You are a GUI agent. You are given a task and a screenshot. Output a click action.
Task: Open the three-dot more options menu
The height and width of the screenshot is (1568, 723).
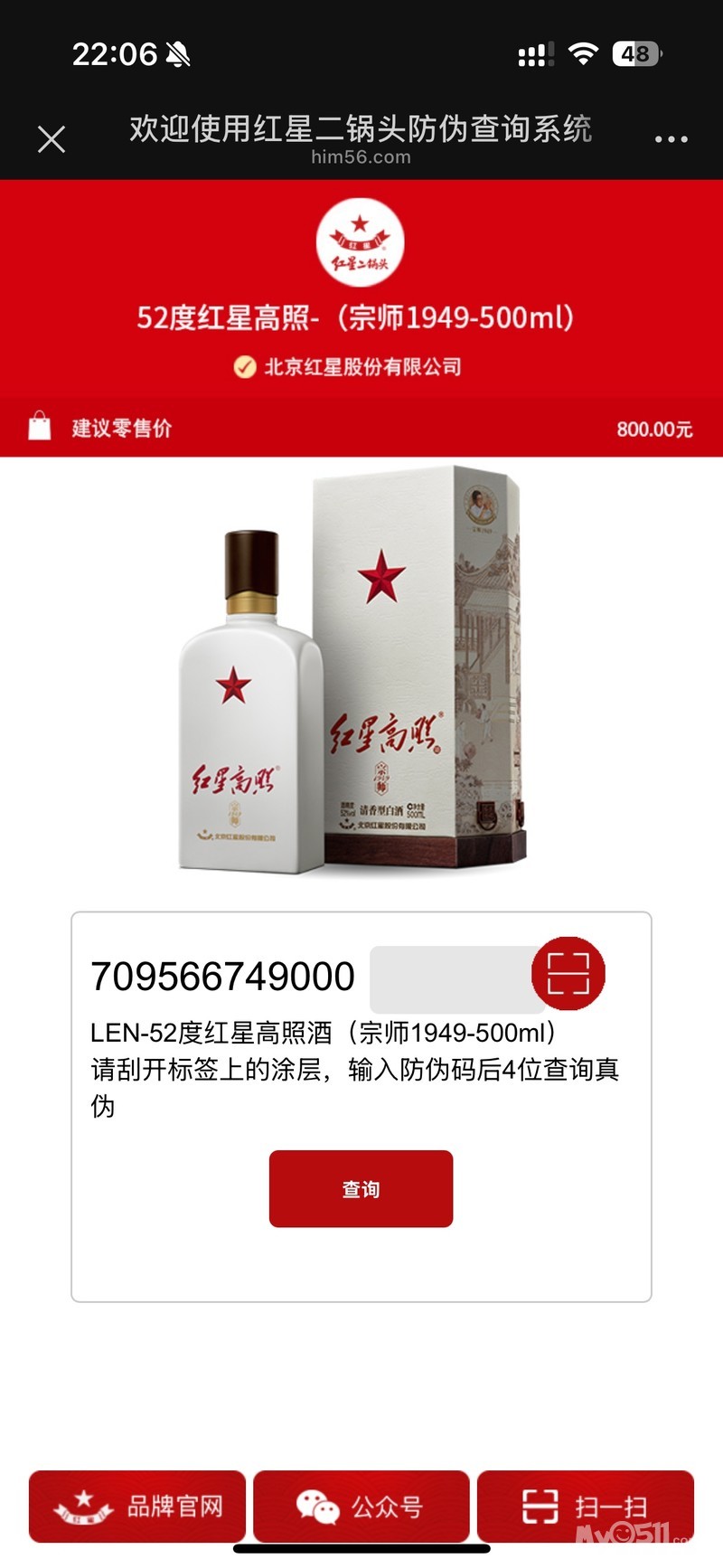pos(671,139)
